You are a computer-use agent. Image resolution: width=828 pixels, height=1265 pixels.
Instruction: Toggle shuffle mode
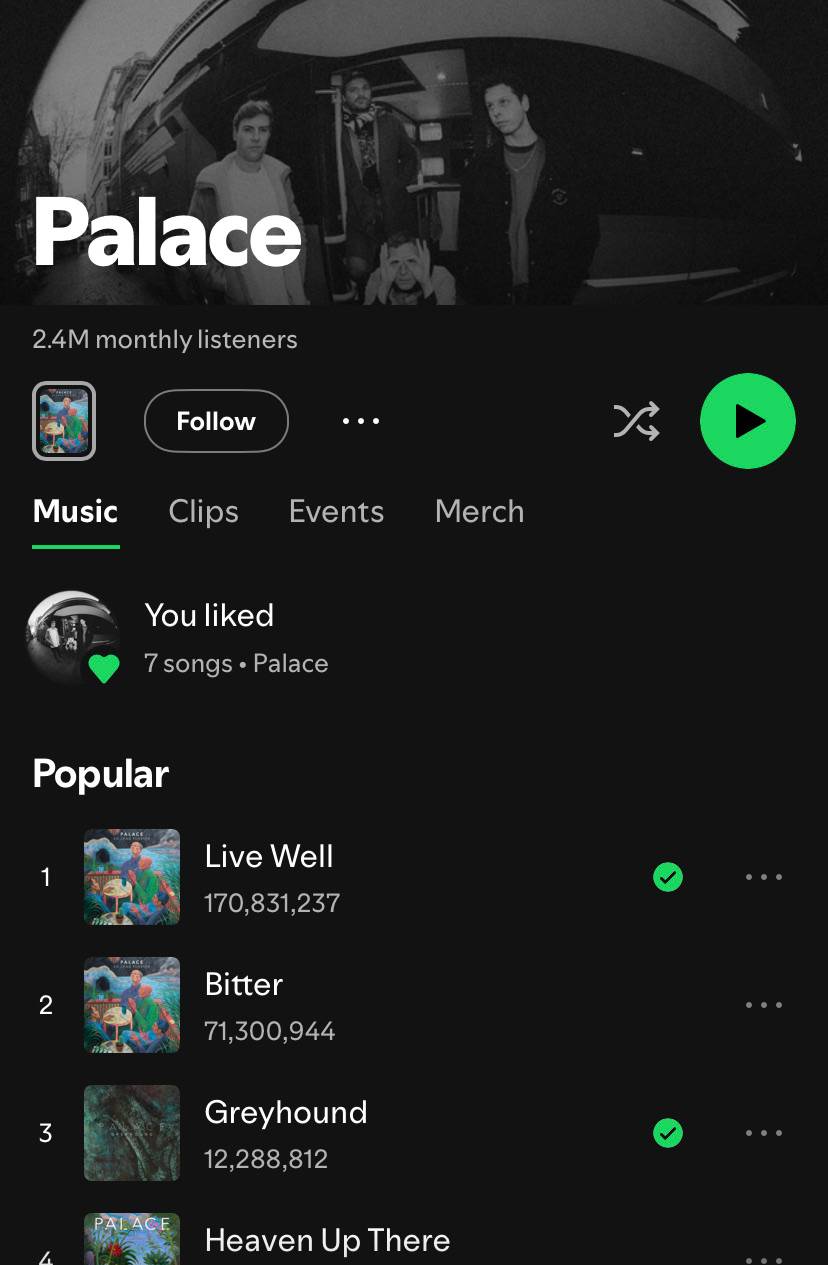[636, 421]
